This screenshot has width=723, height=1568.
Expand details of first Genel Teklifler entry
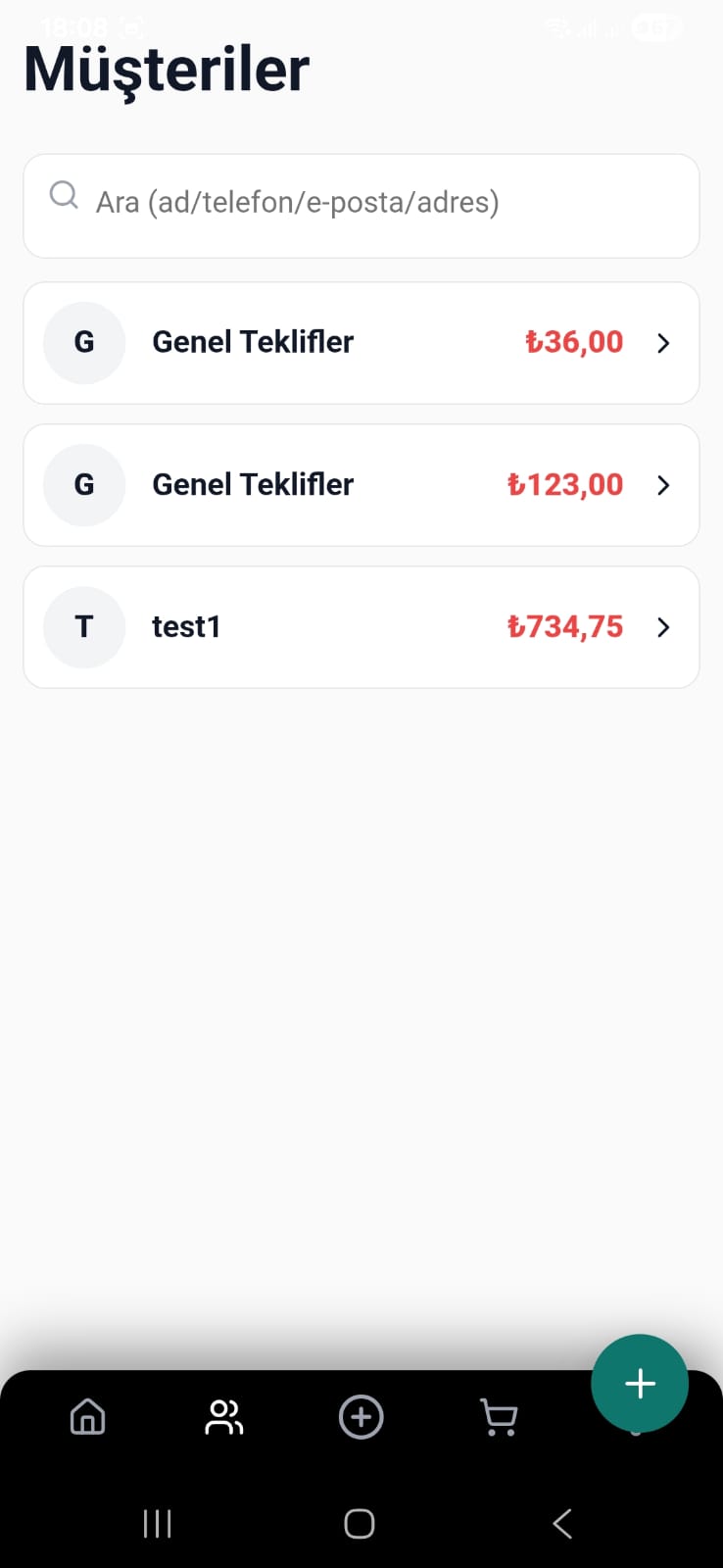click(x=663, y=343)
